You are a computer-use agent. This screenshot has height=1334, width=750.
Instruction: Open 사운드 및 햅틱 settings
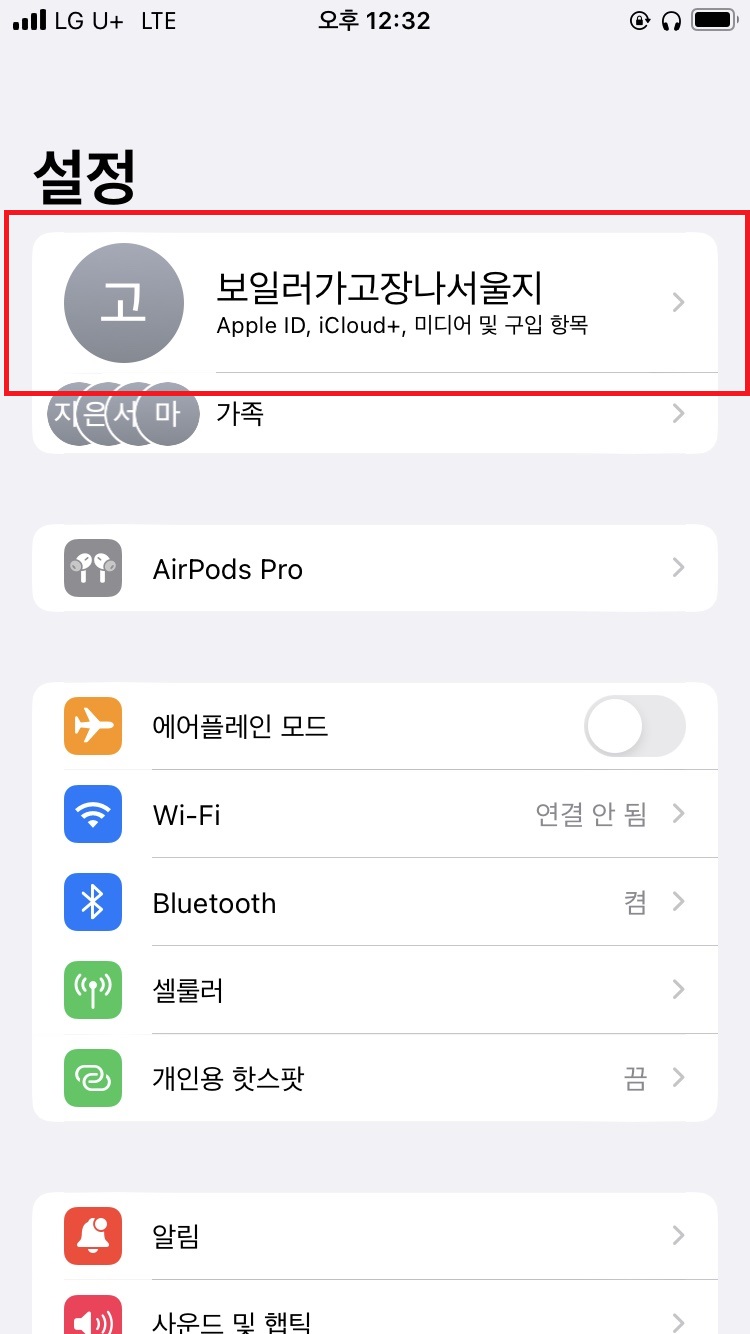point(375,1308)
